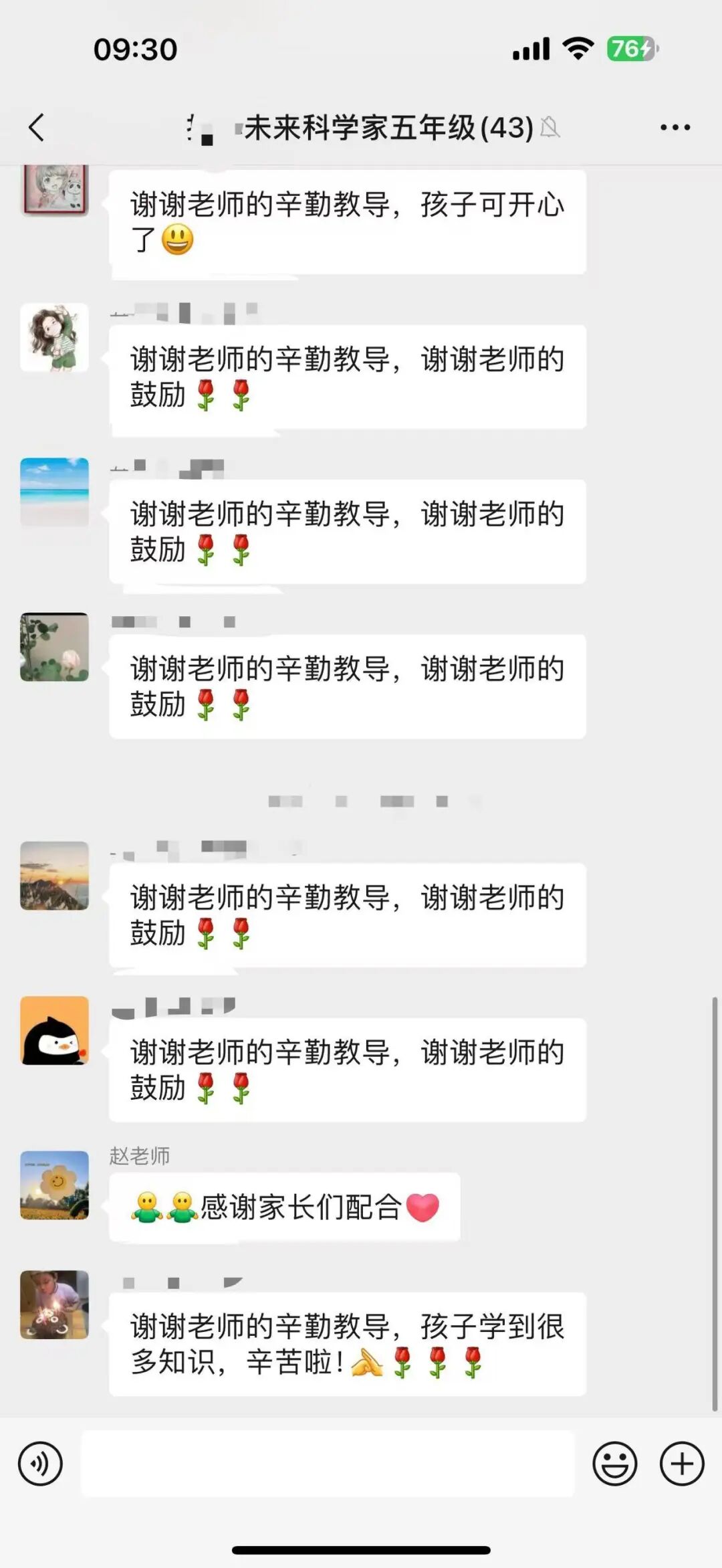This screenshot has height=1568, width=722.
Task: View the beach avatar member's profile
Action: [54, 492]
